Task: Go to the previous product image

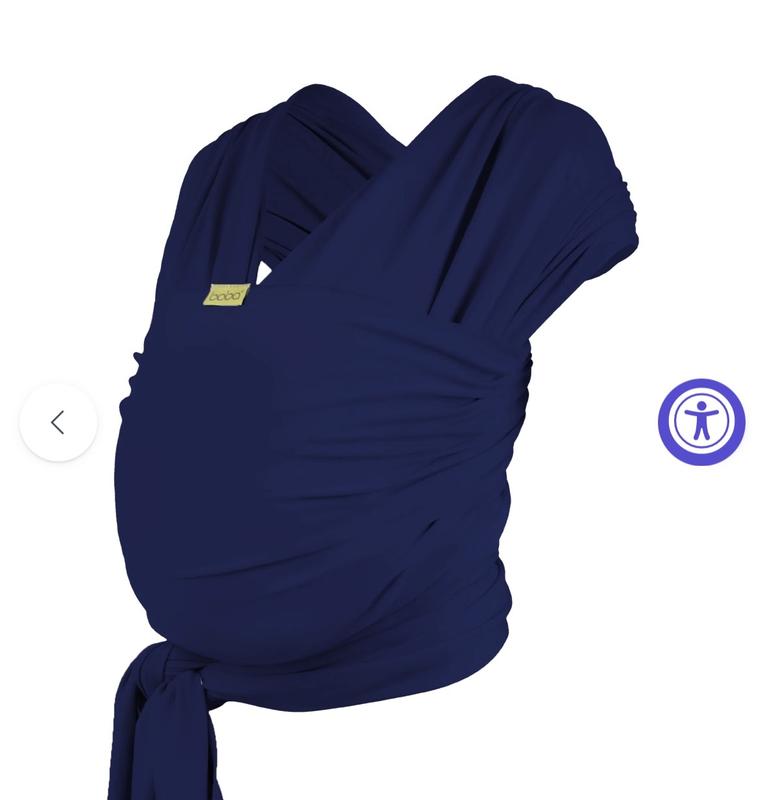Action: pyautogui.click(x=58, y=422)
